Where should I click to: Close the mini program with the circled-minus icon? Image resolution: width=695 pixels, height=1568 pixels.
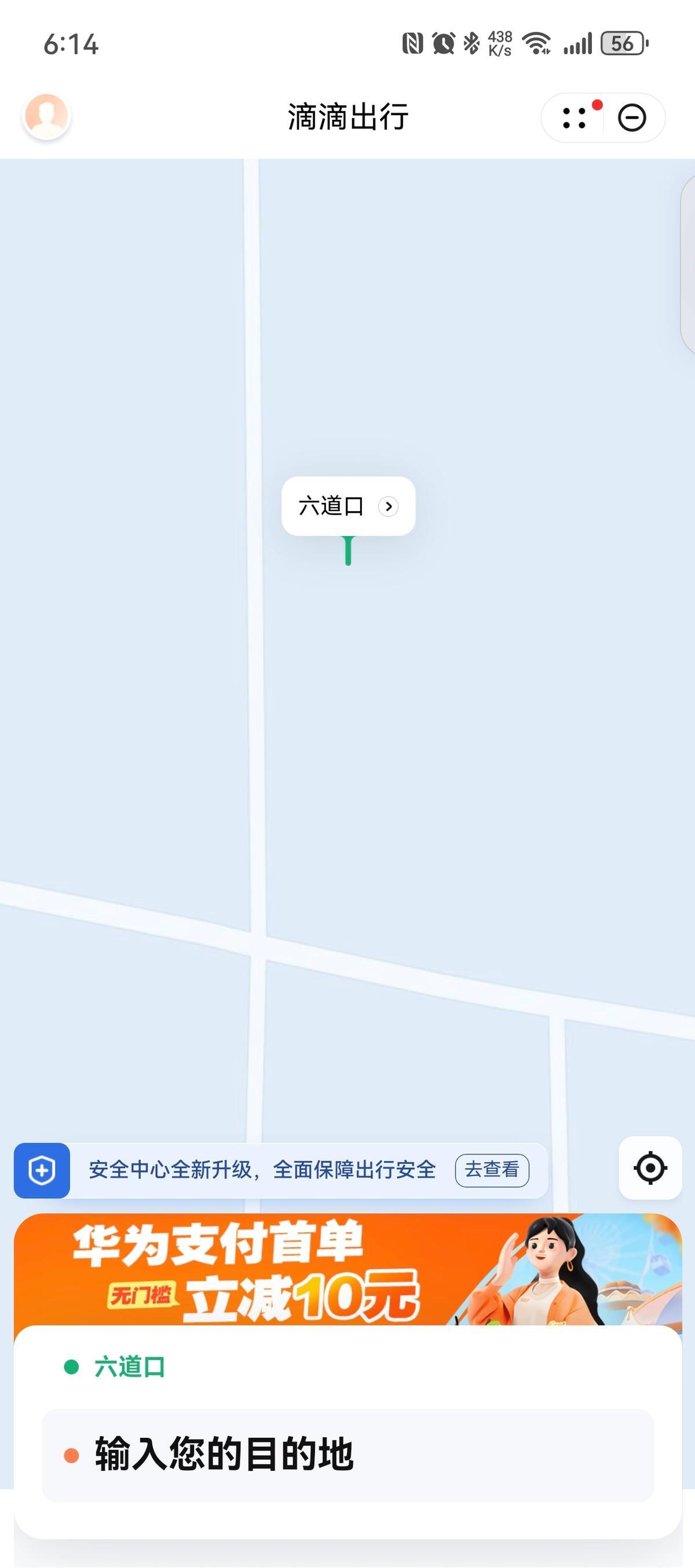[x=632, y=117]
